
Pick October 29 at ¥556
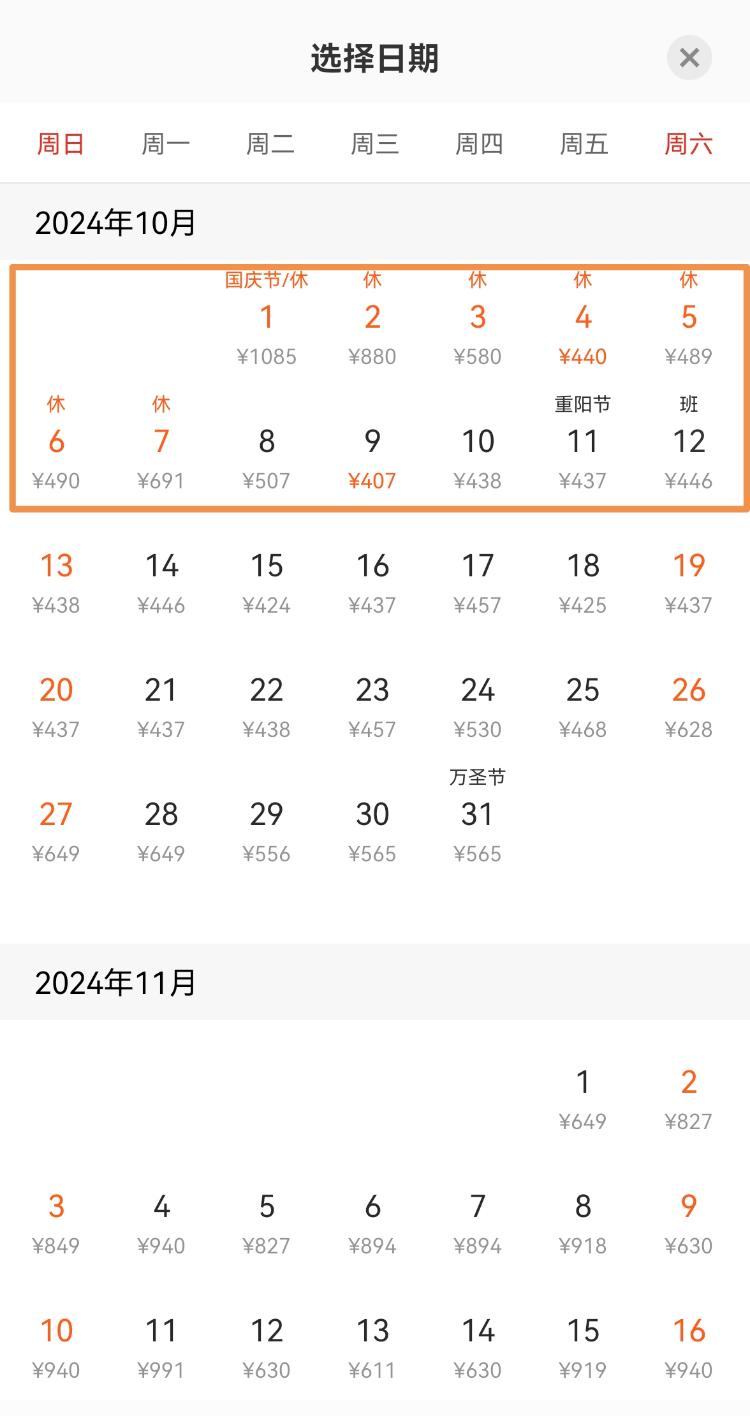pos(267,826)
